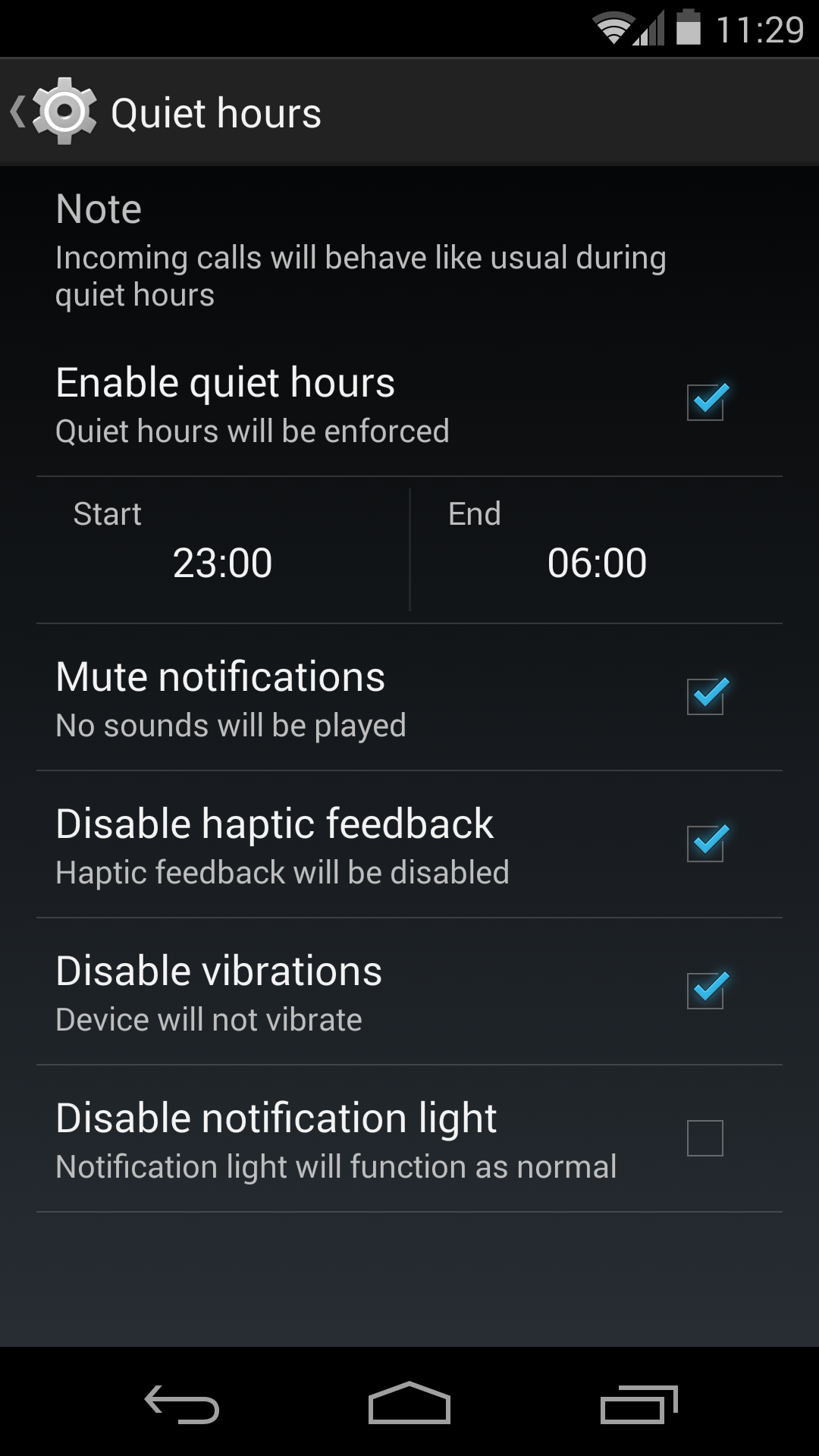Viewport: 819px width, 1456px height.
Task: Tap the system back button
Action: click(x=182, y=1404)
